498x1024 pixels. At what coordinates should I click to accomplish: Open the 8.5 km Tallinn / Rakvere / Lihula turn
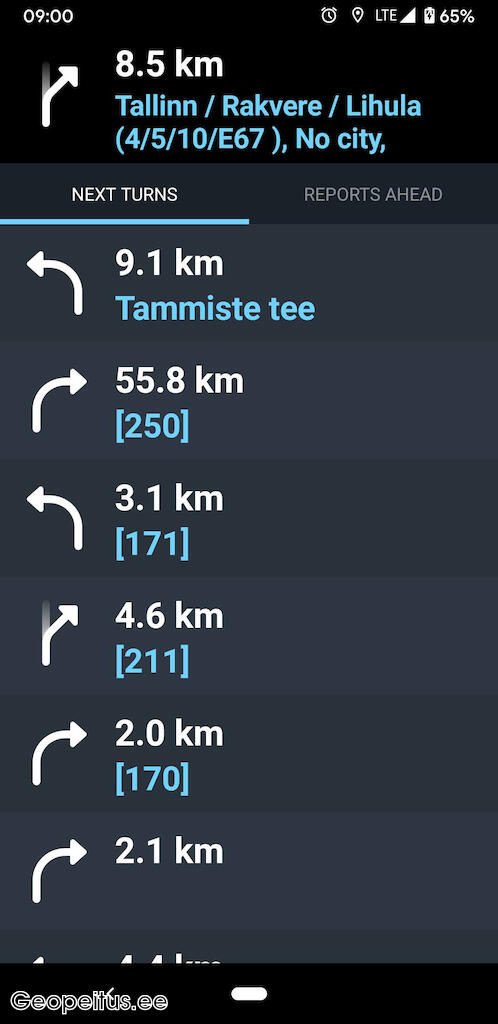(x=249, y=99)
